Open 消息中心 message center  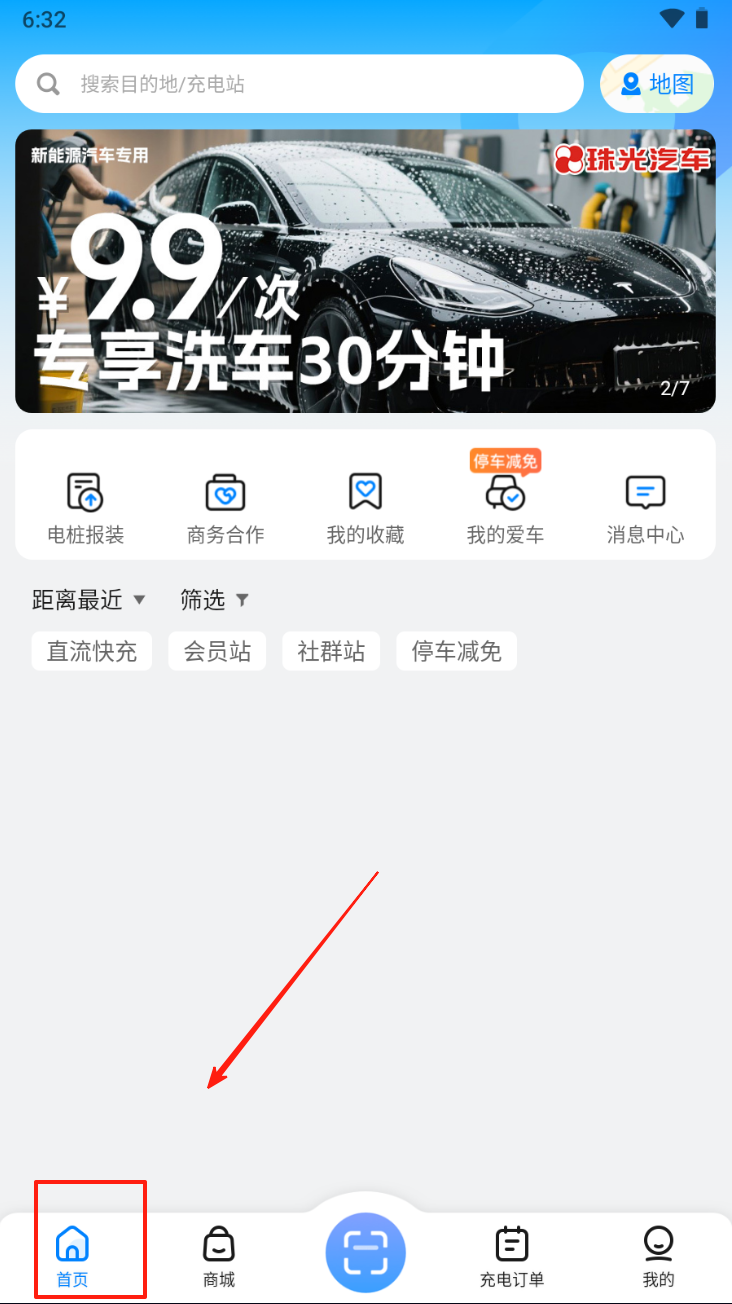[x=645, y=508]
